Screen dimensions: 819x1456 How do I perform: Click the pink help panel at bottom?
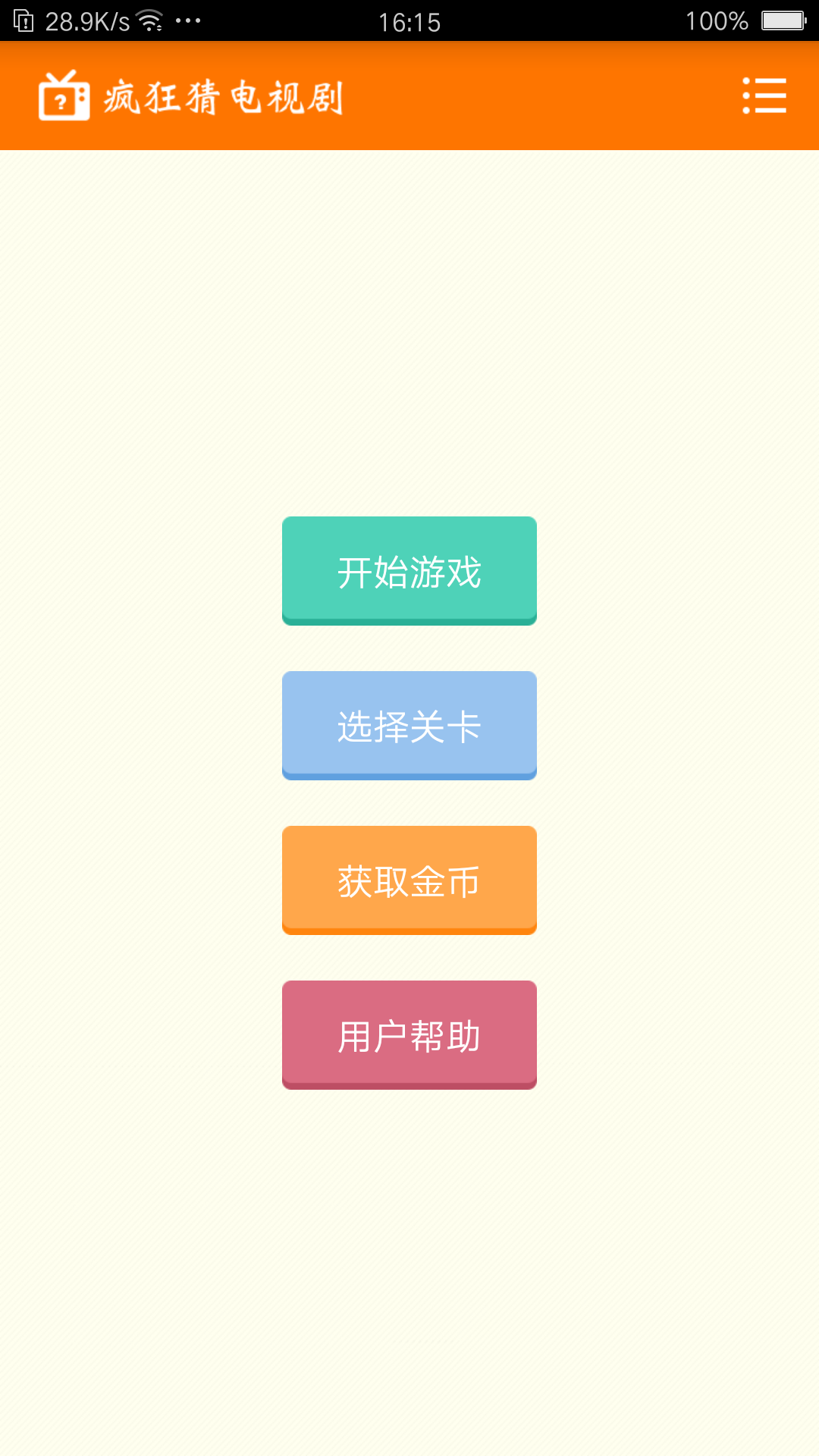pos(409,1034)
